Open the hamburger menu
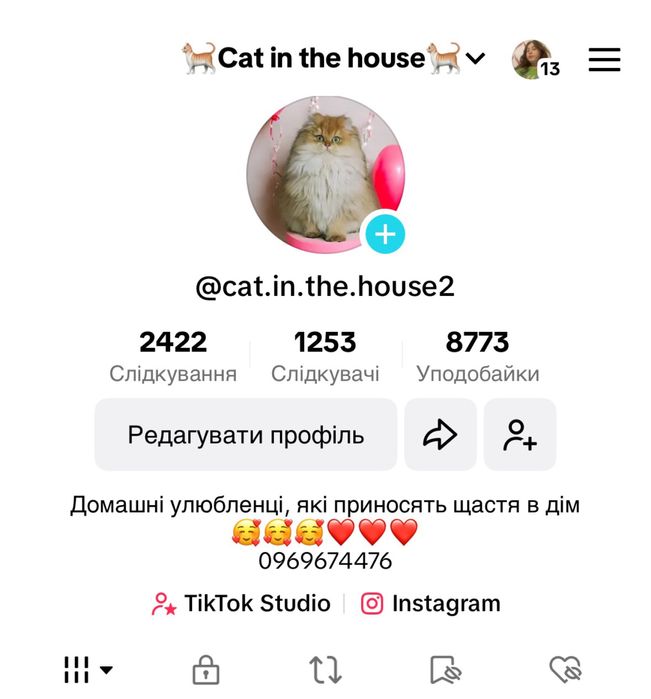Viewport: 651px width, 699px height. 604,59
